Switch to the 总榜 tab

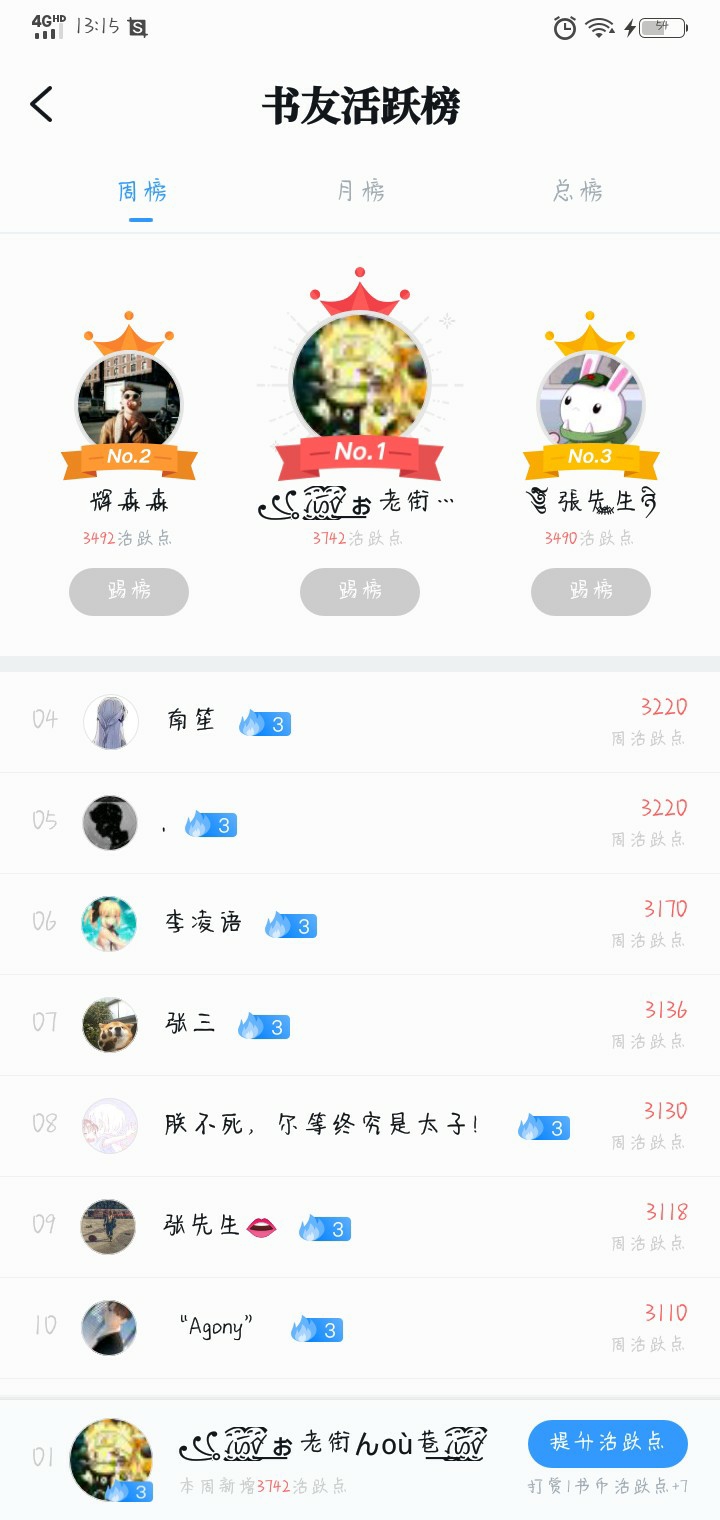point(578,190)
